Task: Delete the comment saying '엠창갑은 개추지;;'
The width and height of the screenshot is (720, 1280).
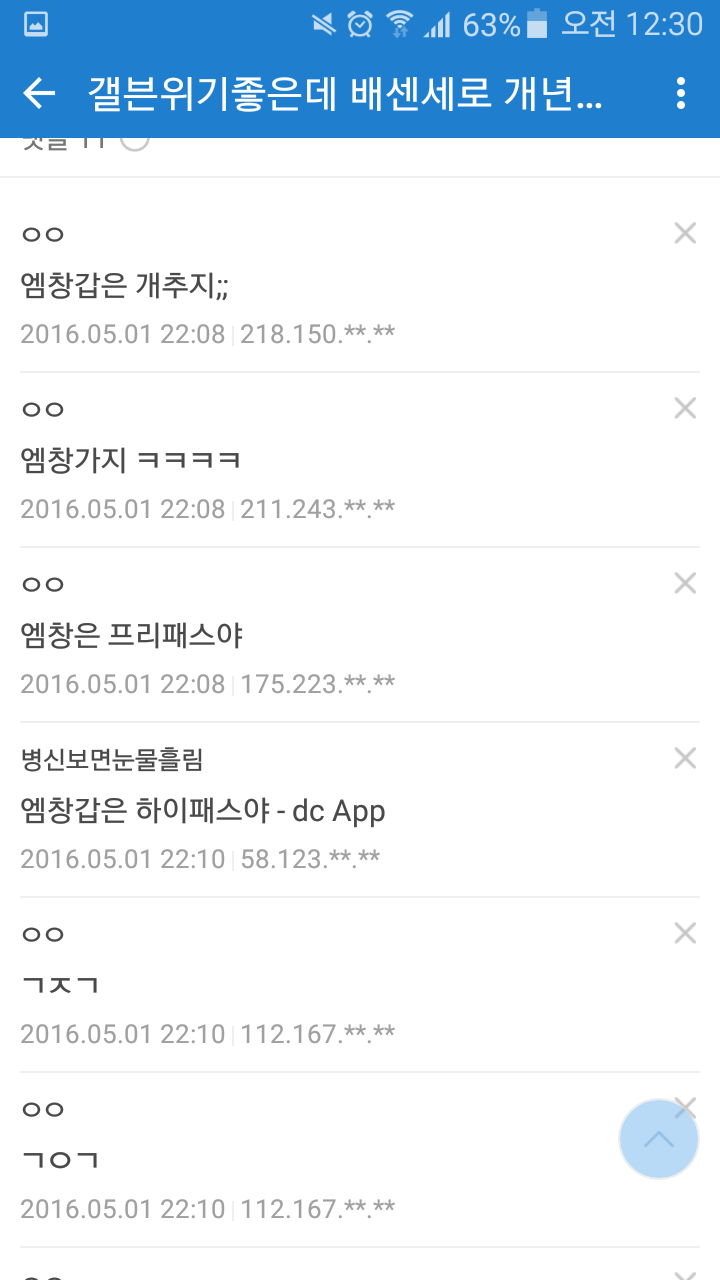Action: coord(685,232)
